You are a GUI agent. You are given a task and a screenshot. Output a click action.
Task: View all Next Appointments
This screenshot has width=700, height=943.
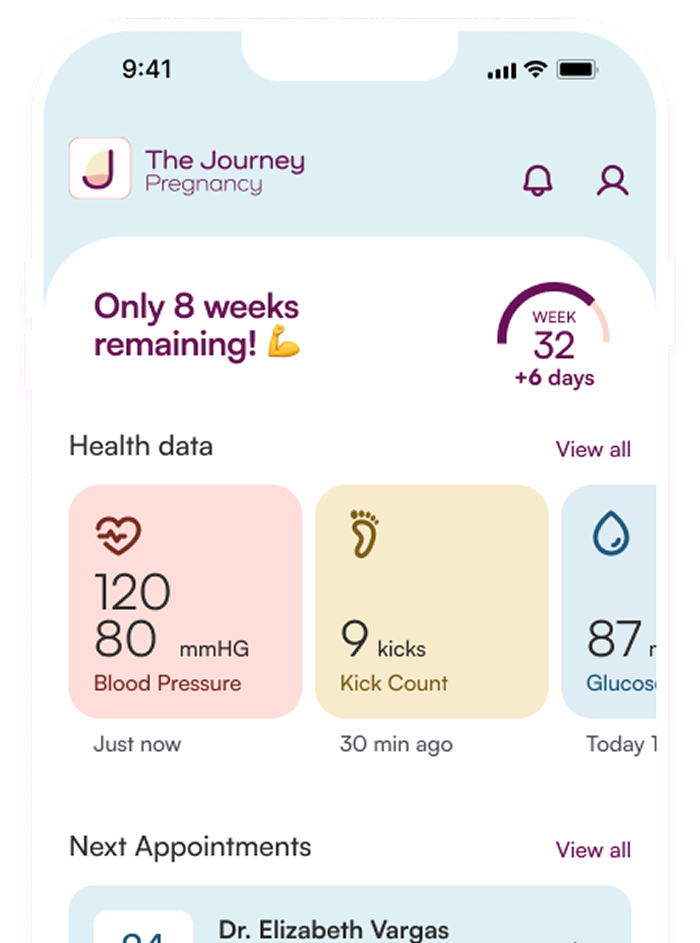click(593, 850)
